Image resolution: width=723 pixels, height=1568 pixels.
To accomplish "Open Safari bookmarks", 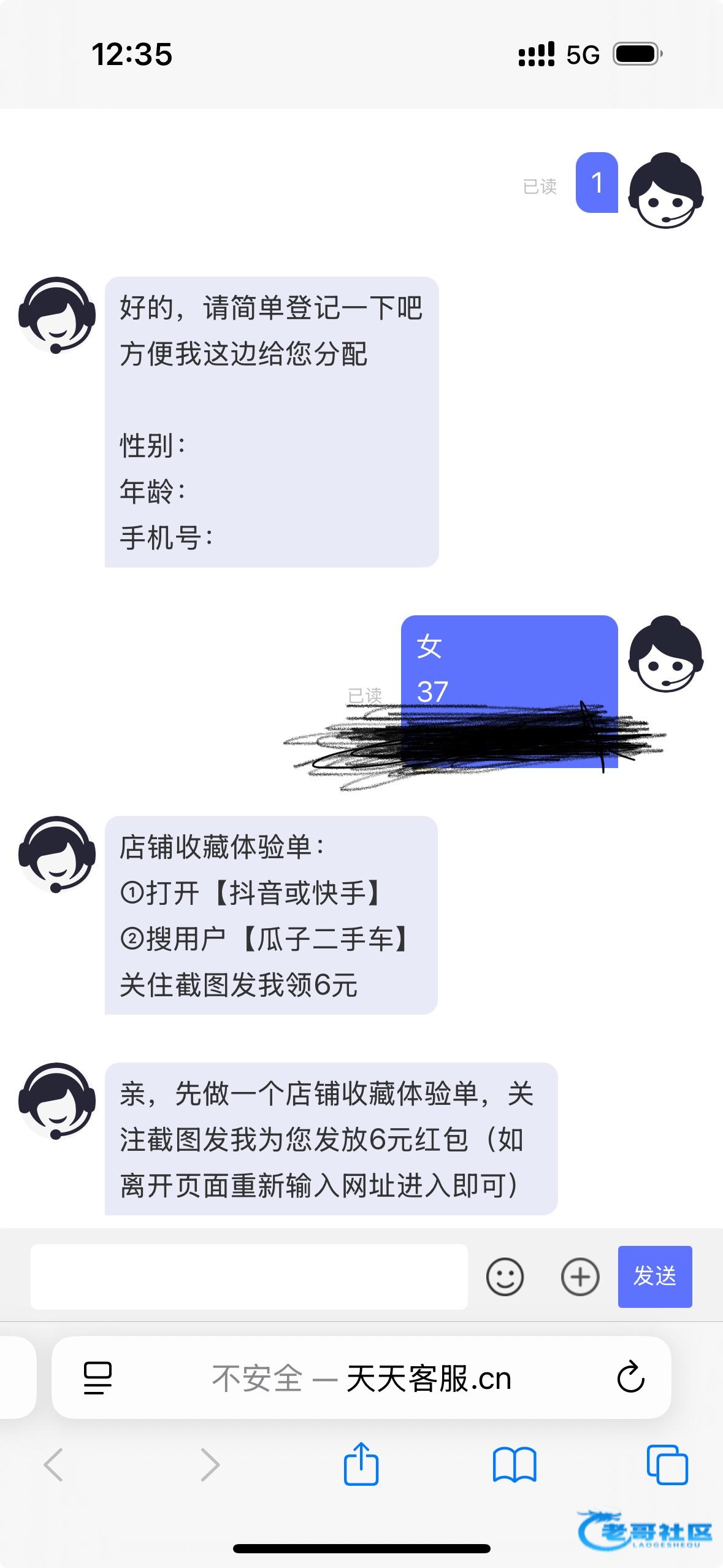I will (x=515, y=1465).
